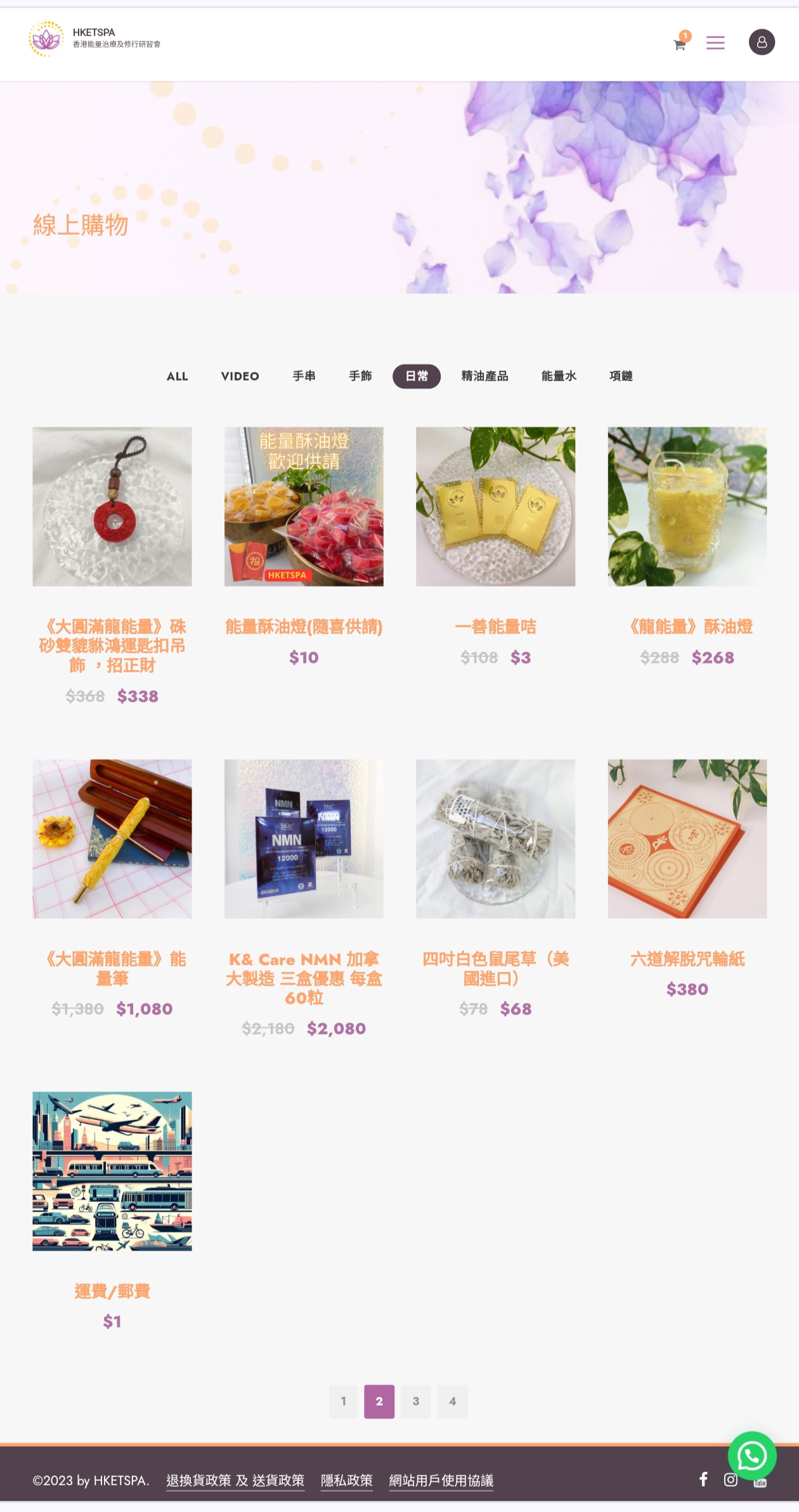
Task: Open the 運費/郵費 item
Action: click(x=112, y=1291)
